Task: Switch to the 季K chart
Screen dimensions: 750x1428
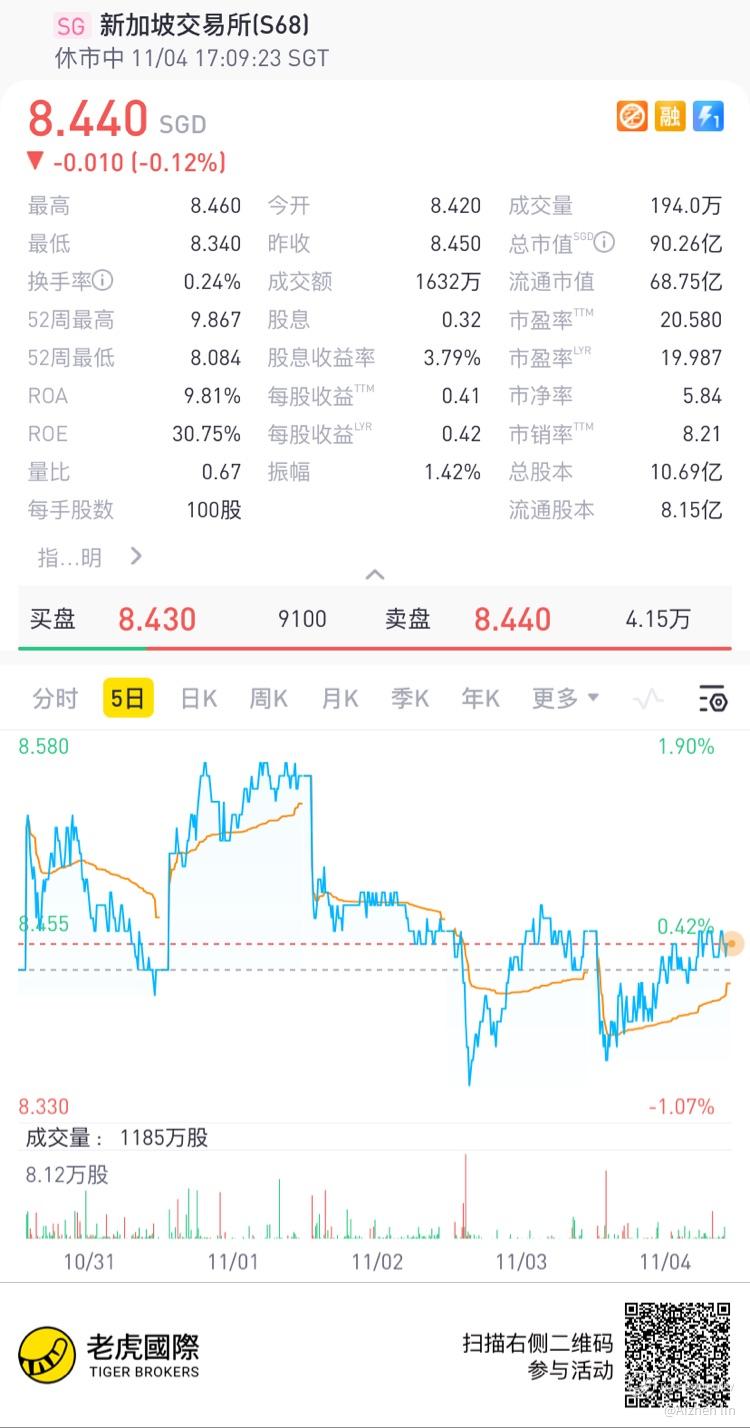Action: point(410,699)
